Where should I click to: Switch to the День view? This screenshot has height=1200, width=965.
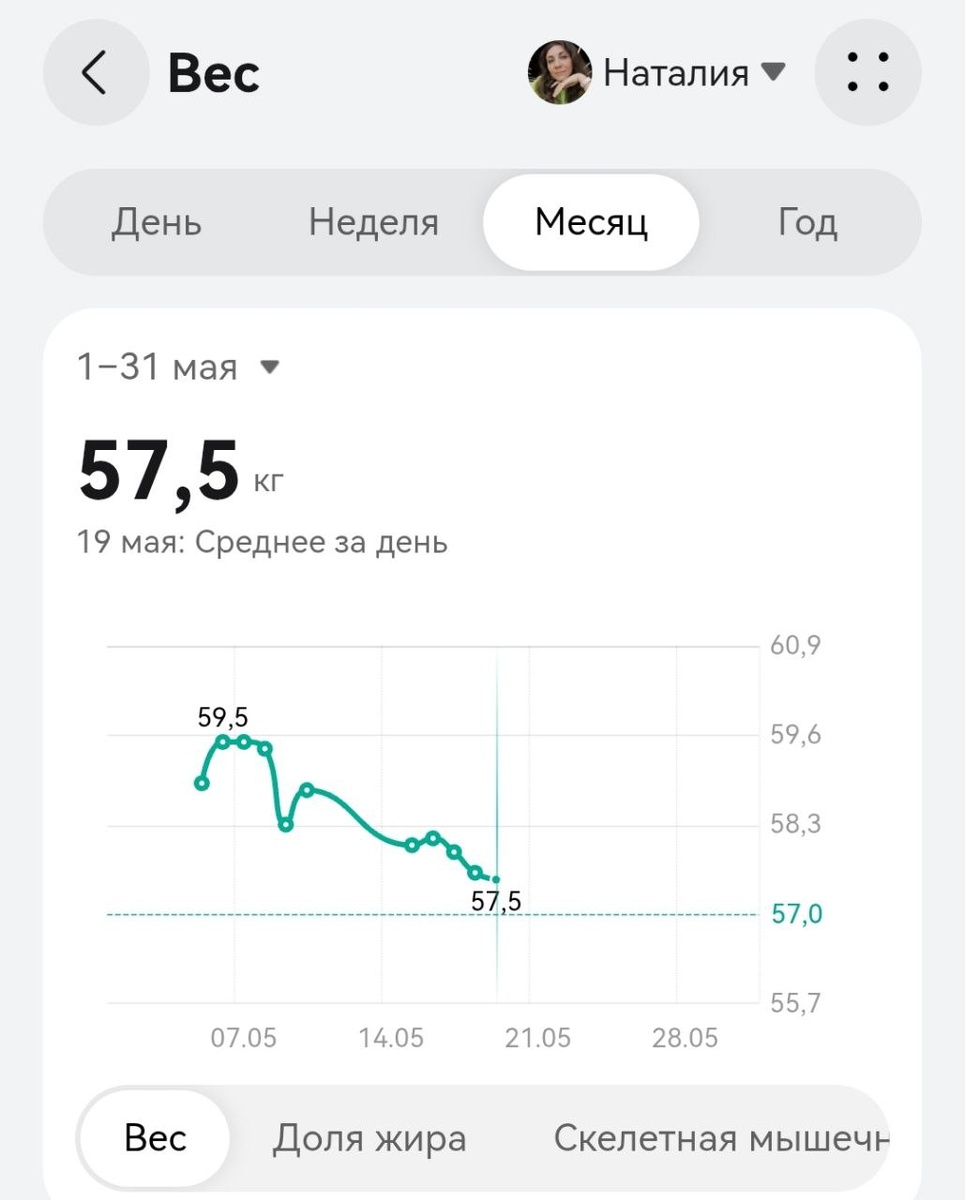(156, 222)
